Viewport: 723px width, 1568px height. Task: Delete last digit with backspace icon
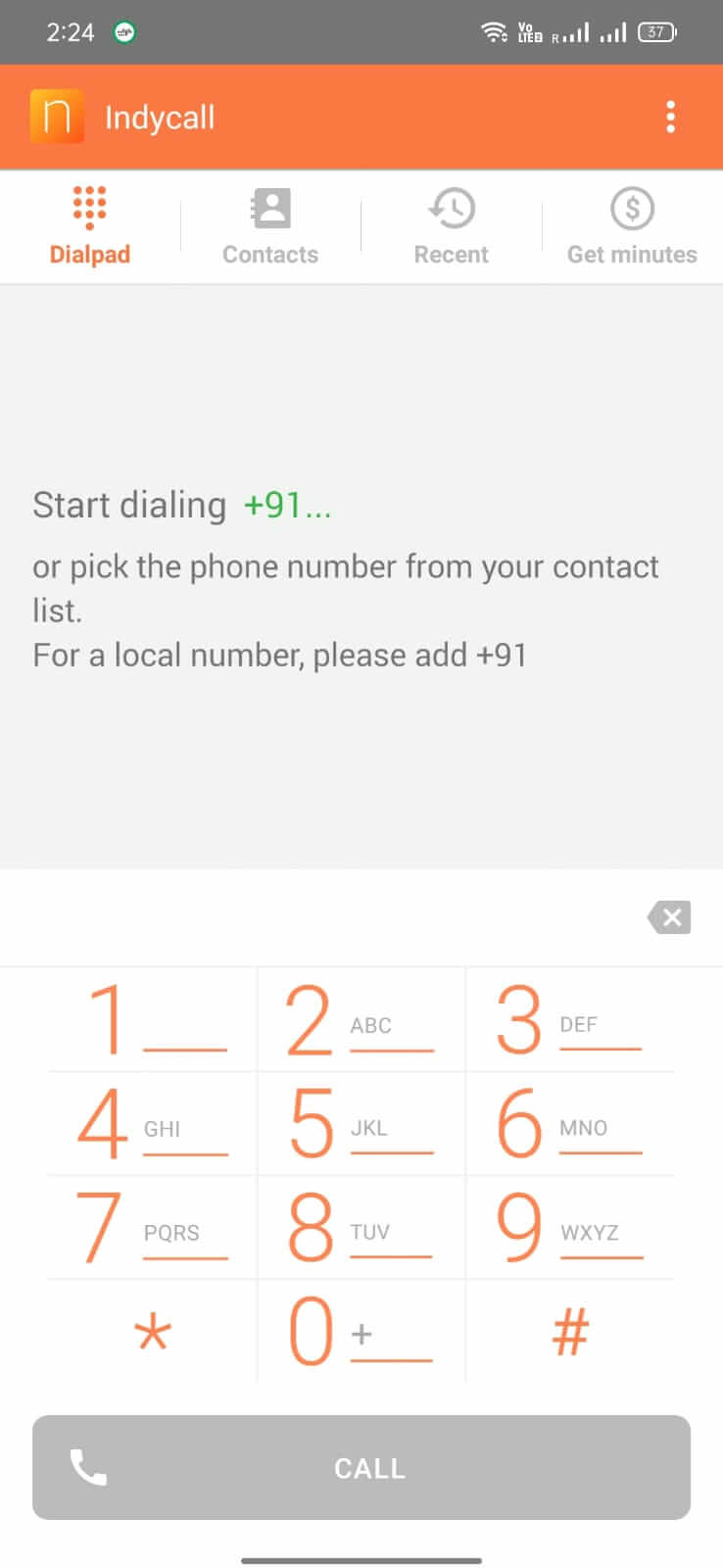point(669,917)
